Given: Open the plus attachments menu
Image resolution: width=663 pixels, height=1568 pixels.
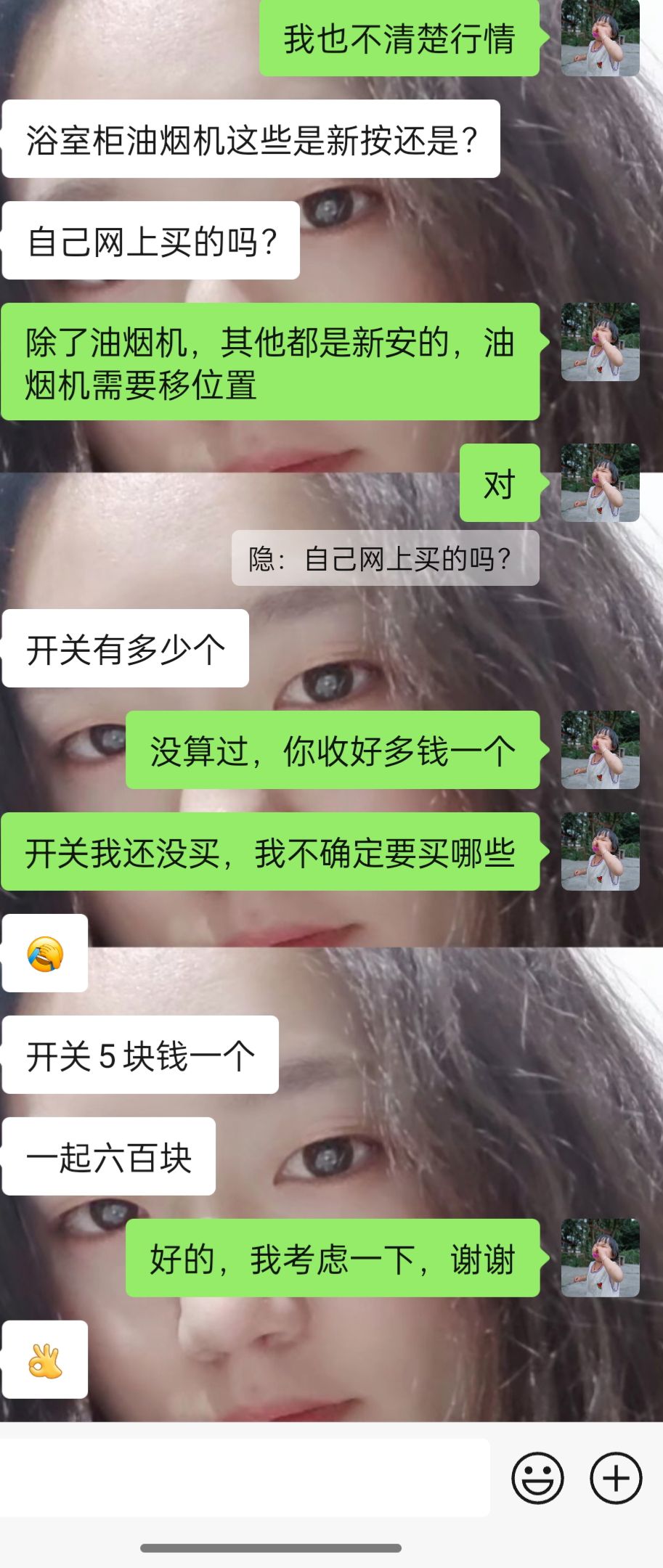Looking at the screenshot, I should 616,1478.
